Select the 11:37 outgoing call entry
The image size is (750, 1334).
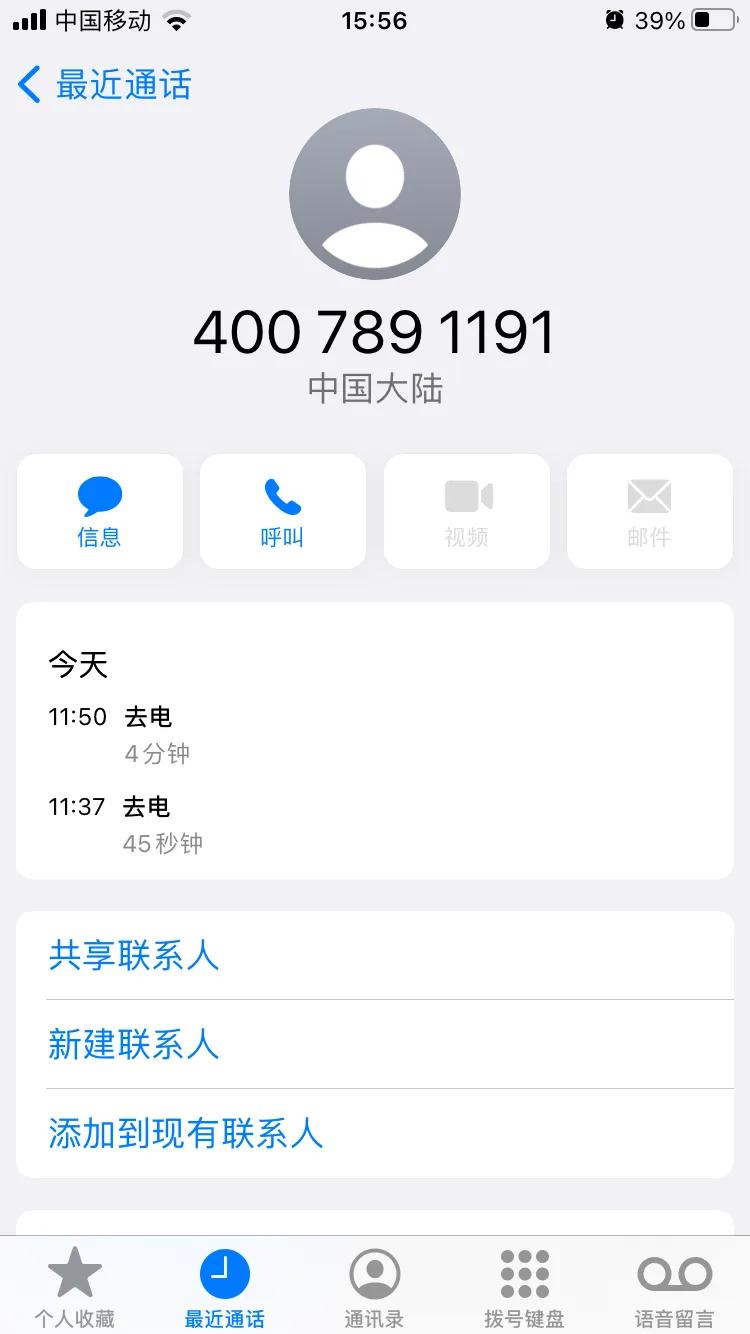click(375, 823)
